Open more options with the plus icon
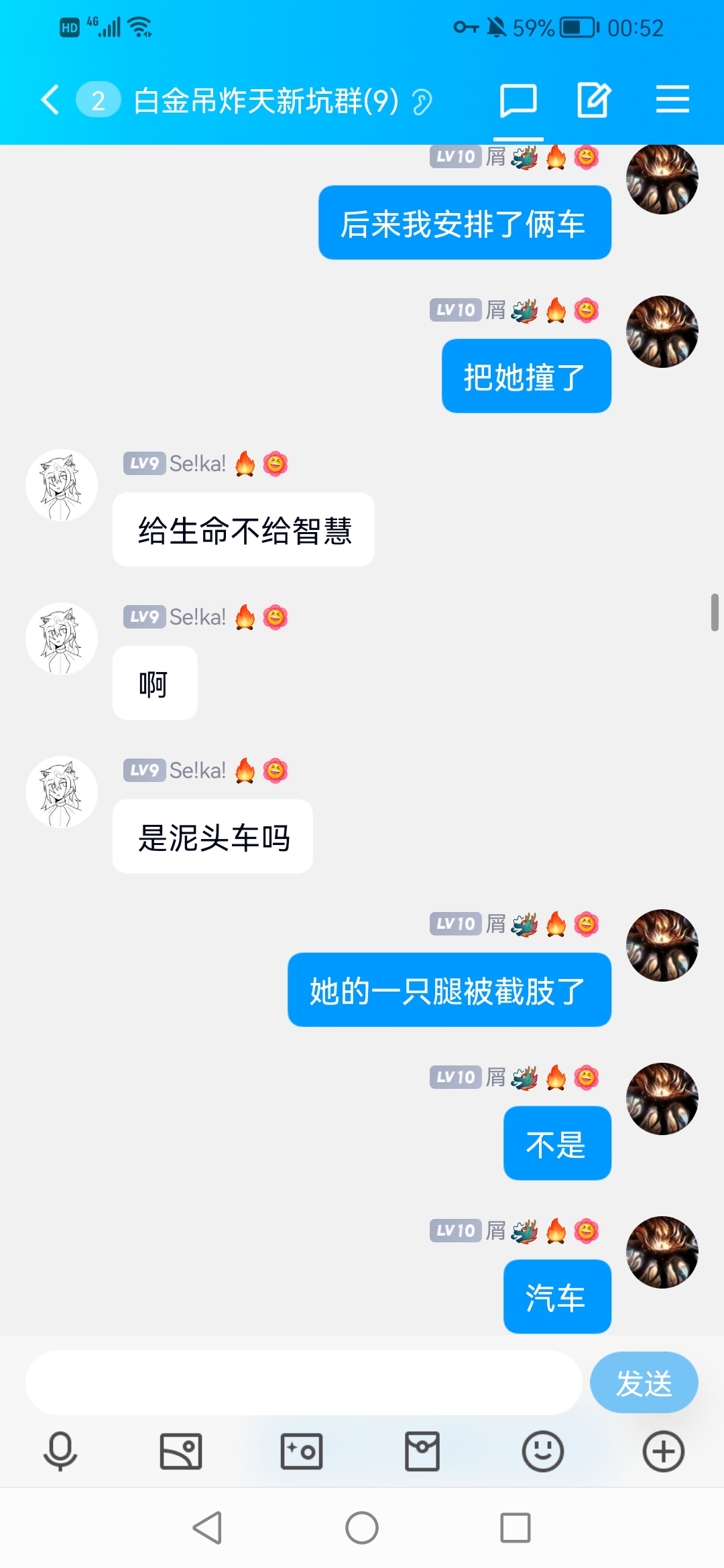The width and height of the screenshot is (724, 1568). [664, 1451]
